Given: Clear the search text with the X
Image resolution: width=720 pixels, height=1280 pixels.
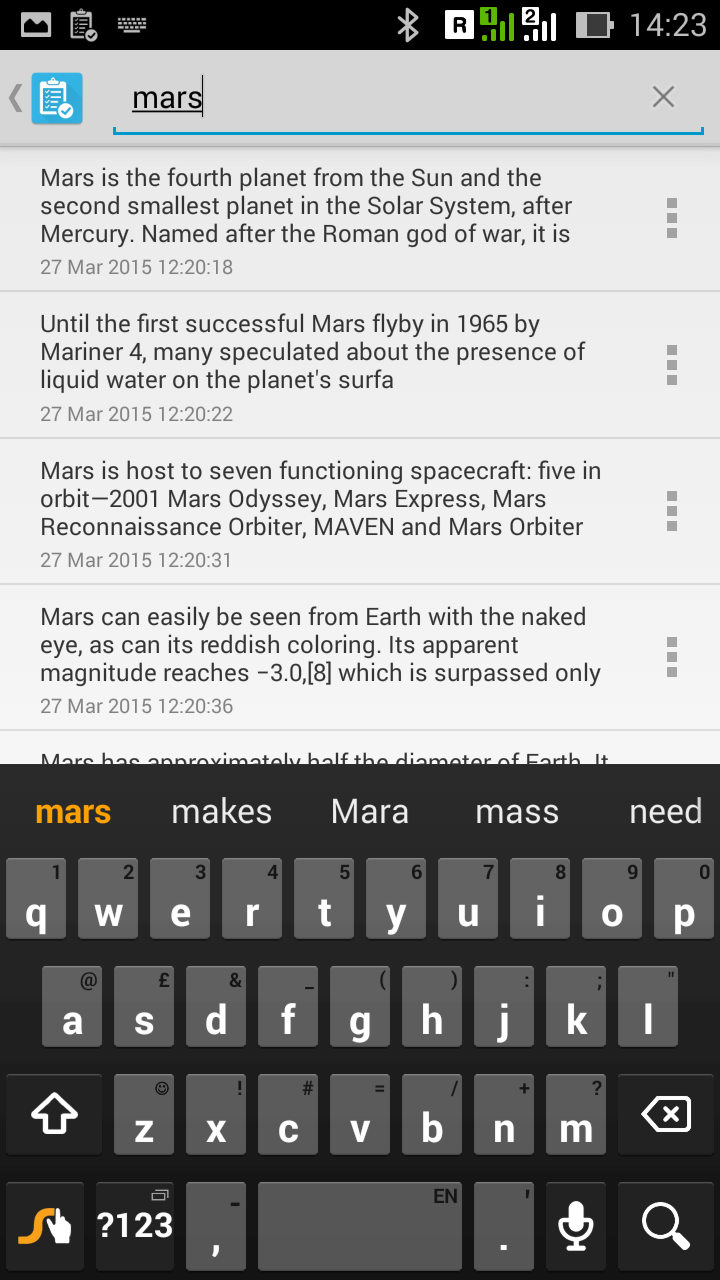Looking at the screenshot, I should (x=663, y=97).
